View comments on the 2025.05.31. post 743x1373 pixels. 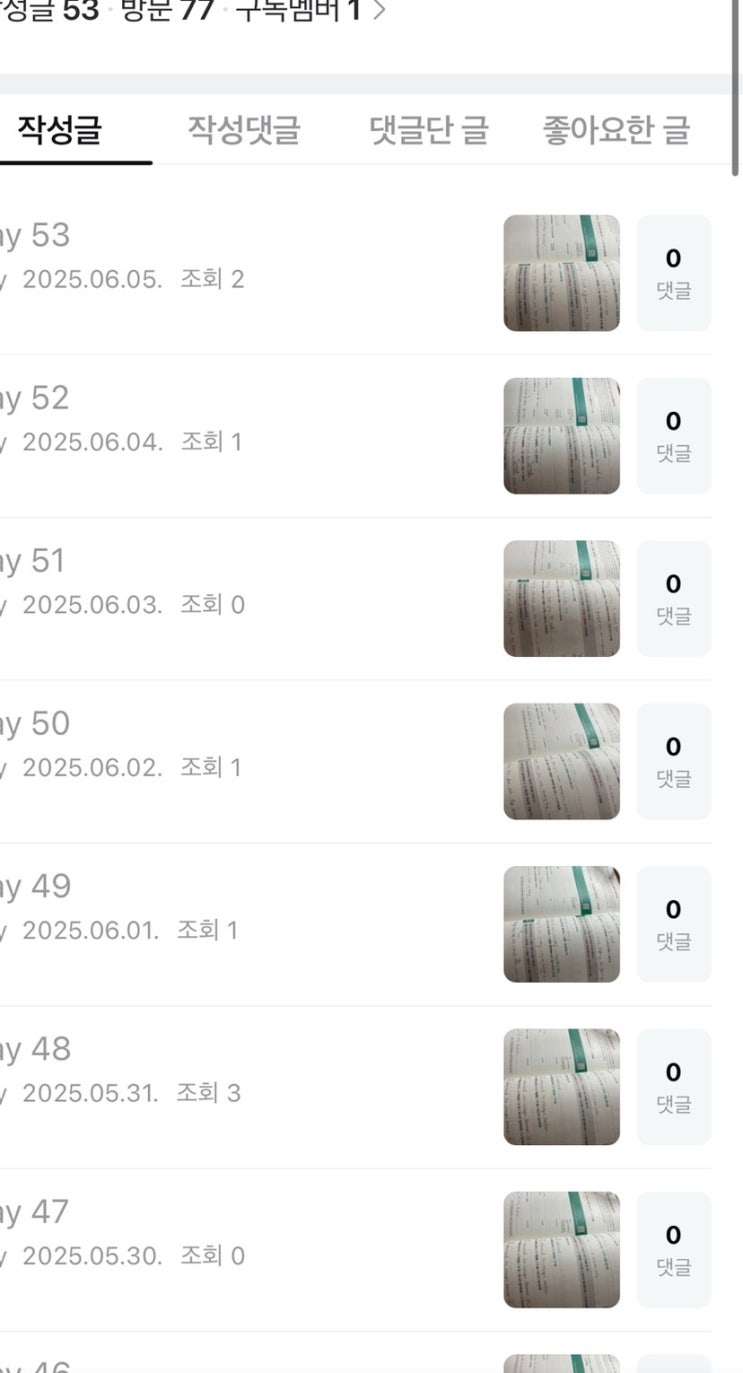point(673,1087)
